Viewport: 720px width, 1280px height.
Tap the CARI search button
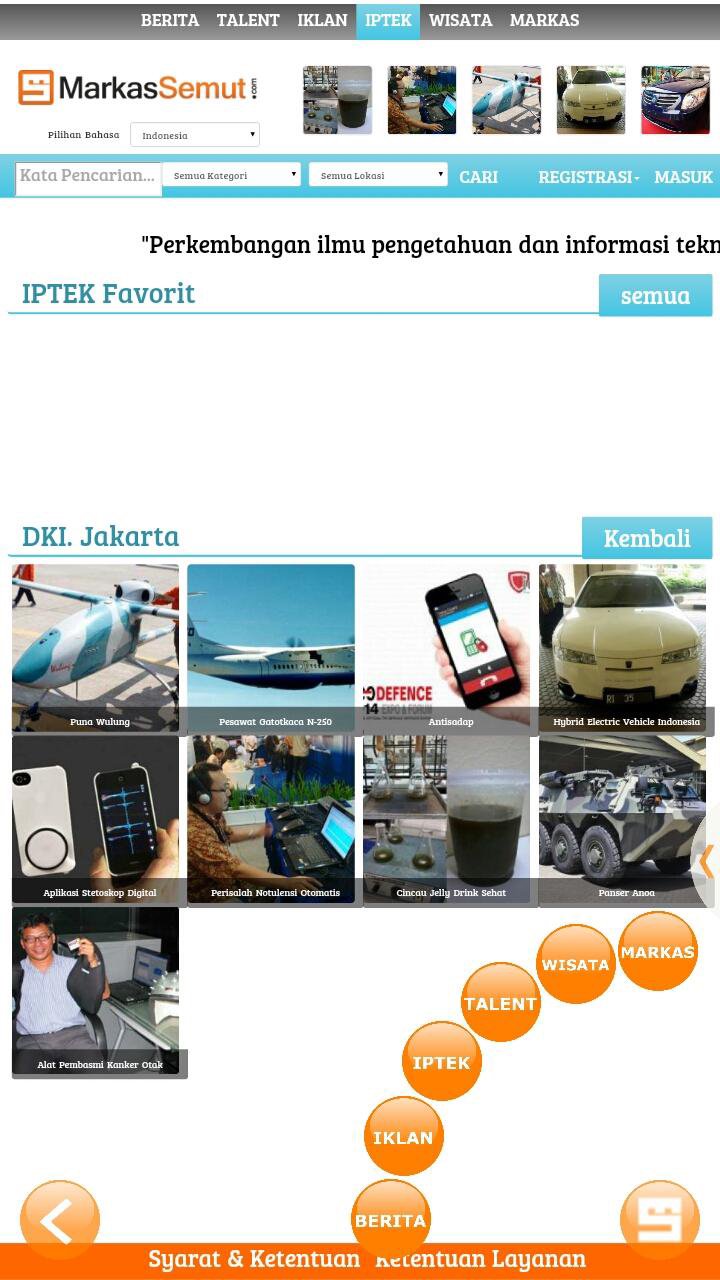pyautogui.click(x=478, y=177)
